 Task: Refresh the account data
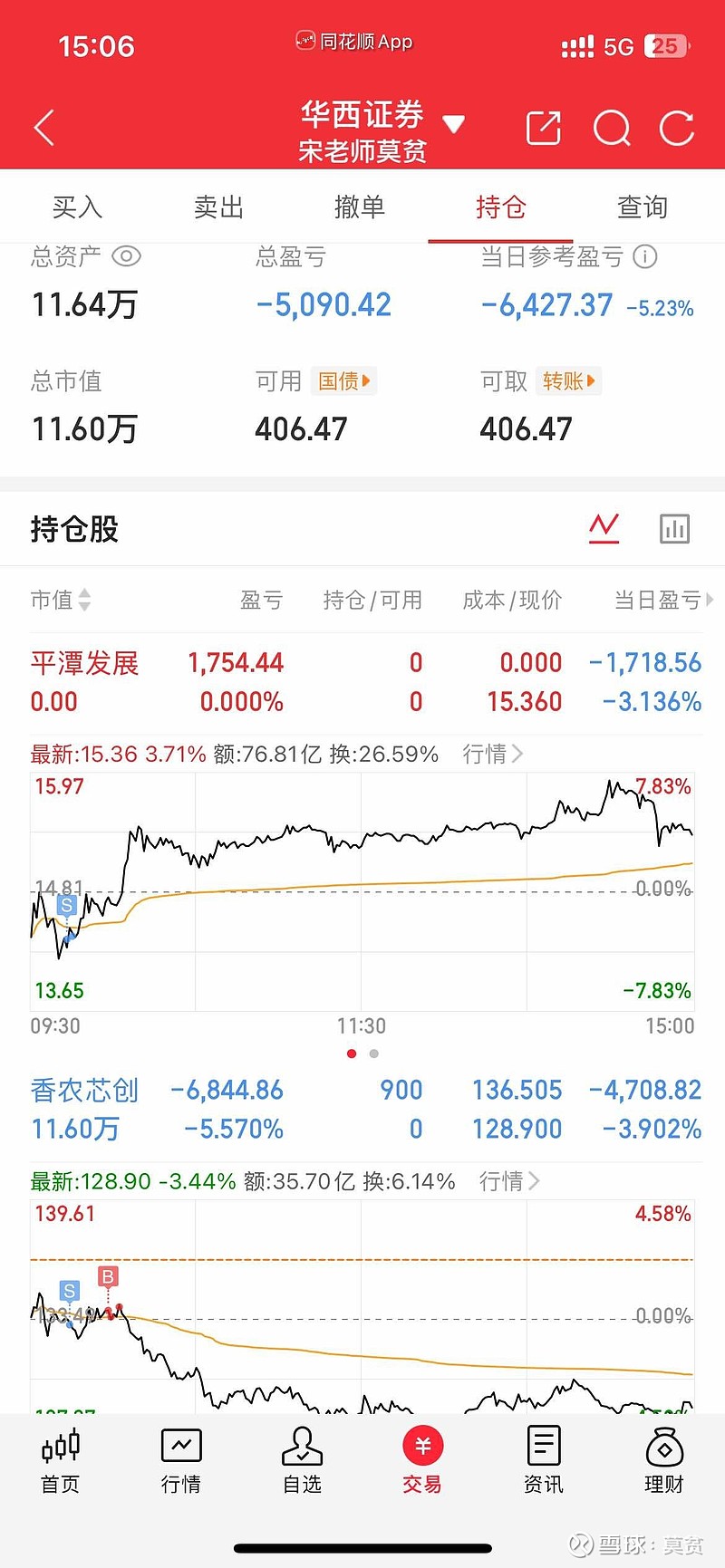(x=677, y=128)
